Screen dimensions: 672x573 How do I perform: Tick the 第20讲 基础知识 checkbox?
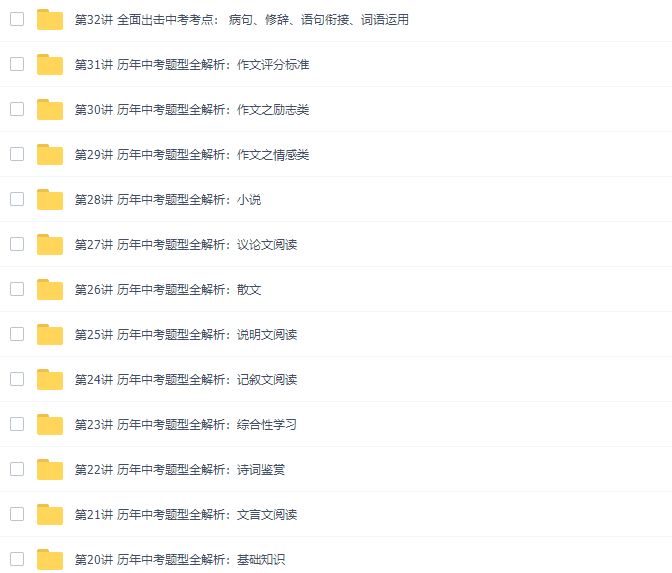17,559
